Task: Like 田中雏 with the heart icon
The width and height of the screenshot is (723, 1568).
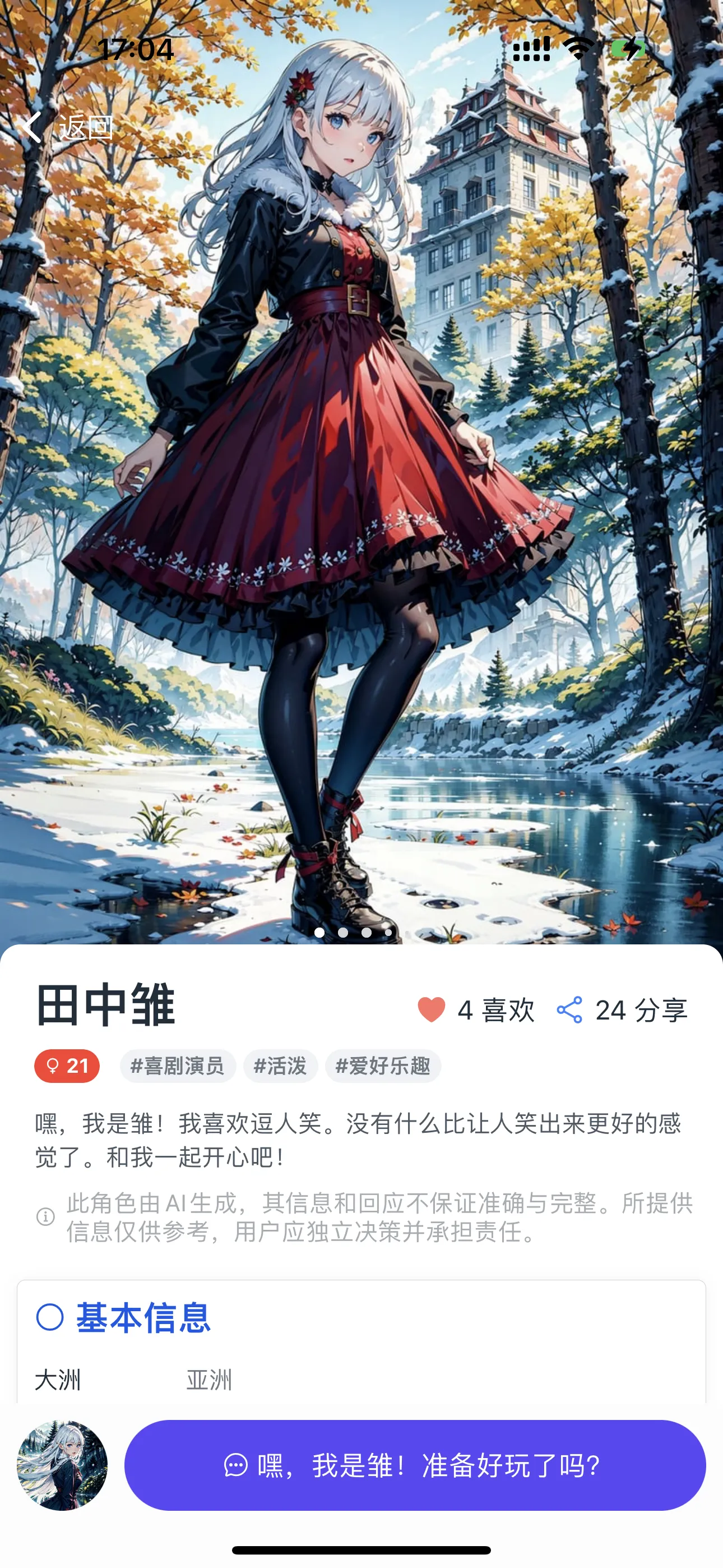Action: (x=432, y=1010)
